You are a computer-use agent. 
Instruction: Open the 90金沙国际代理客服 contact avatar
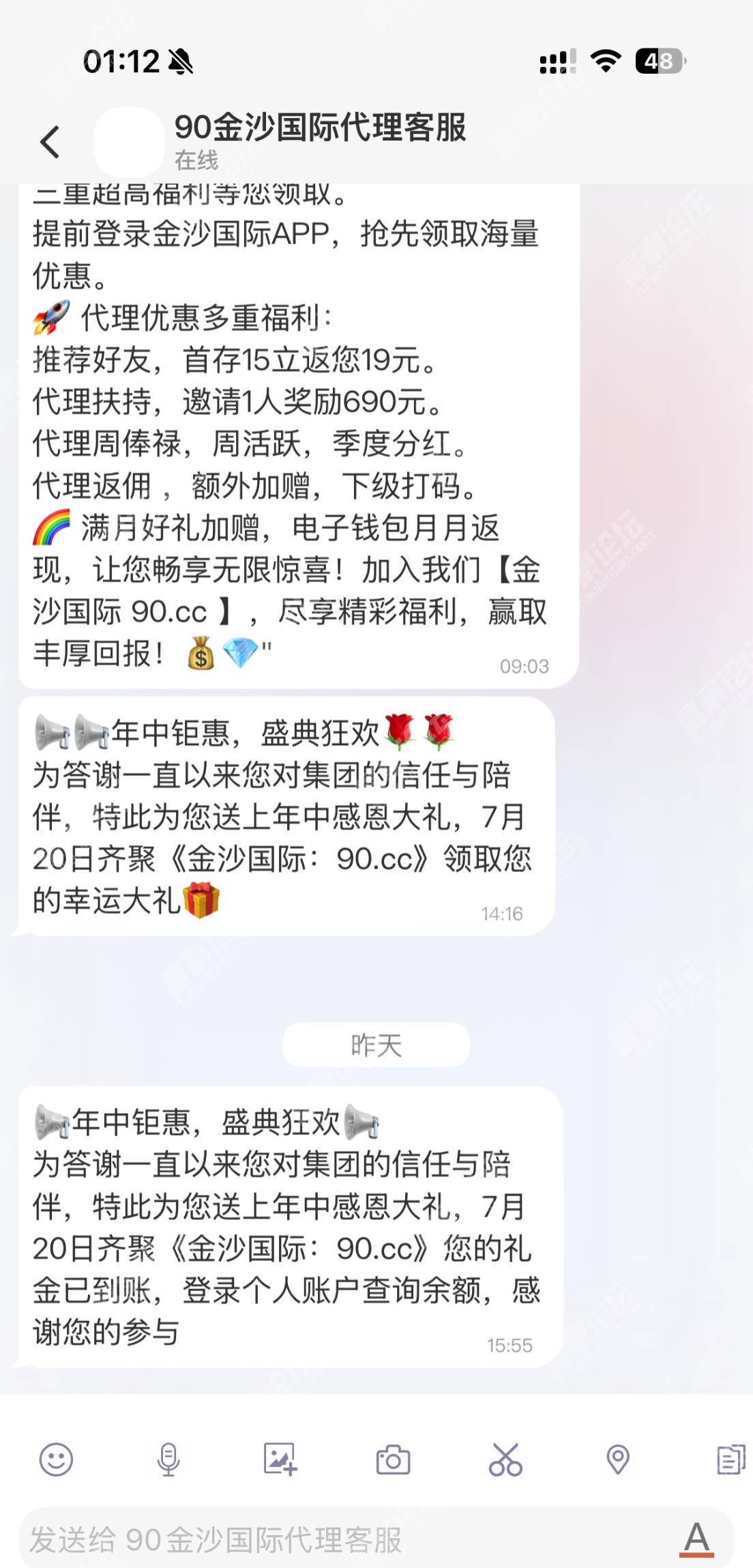129,142
